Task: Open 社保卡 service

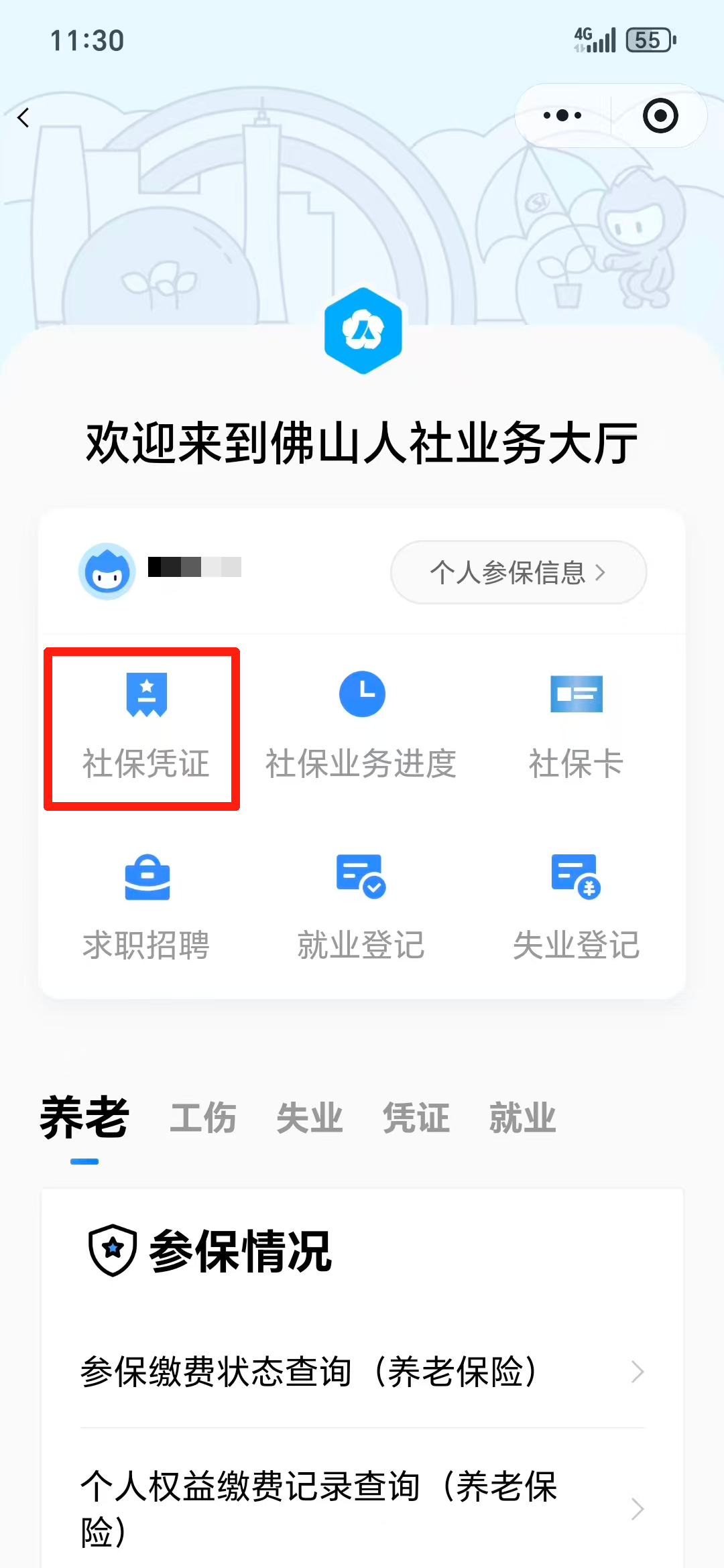Action: [576, 727]
